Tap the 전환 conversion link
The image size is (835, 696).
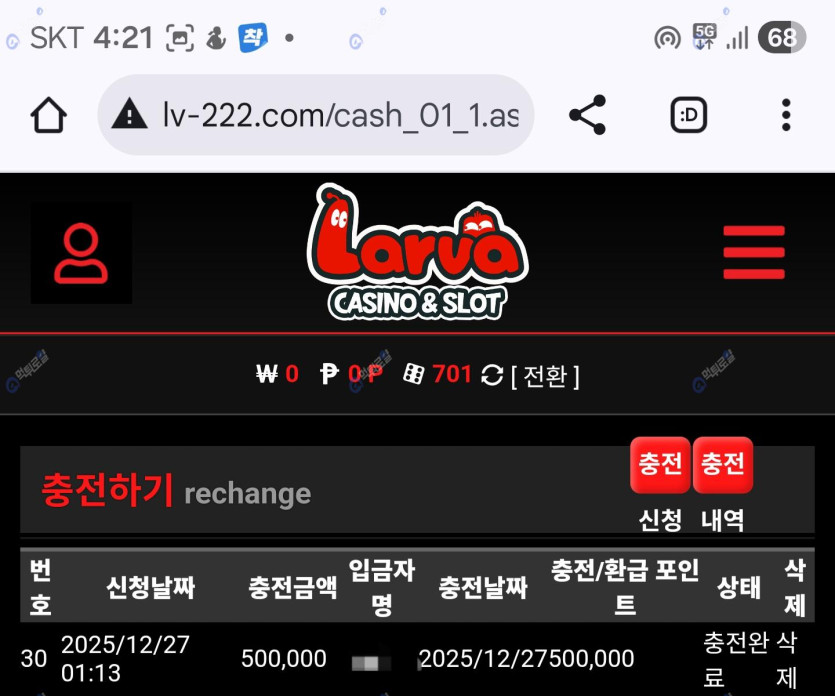coord(545,376)
